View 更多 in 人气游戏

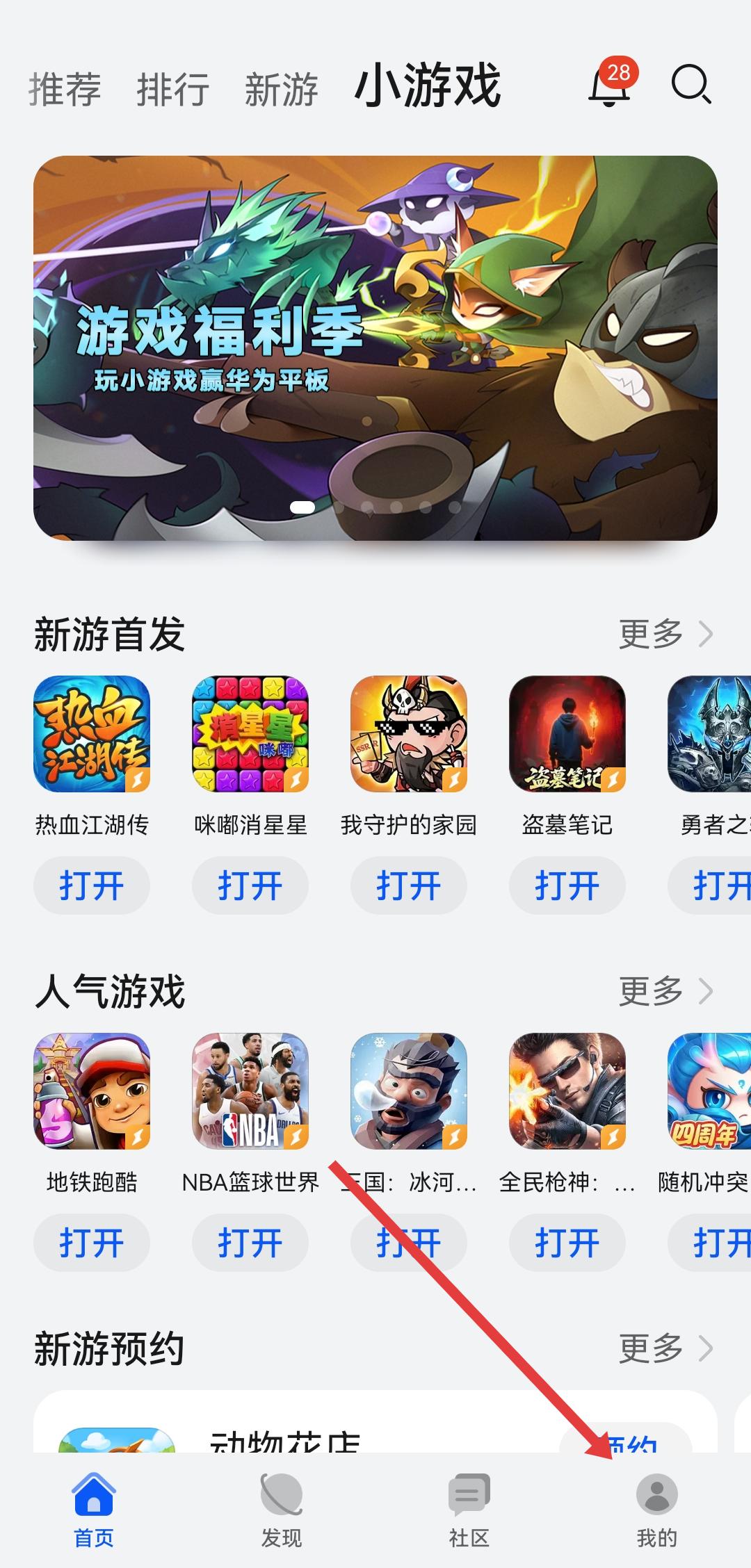click(x=665, y=991)
